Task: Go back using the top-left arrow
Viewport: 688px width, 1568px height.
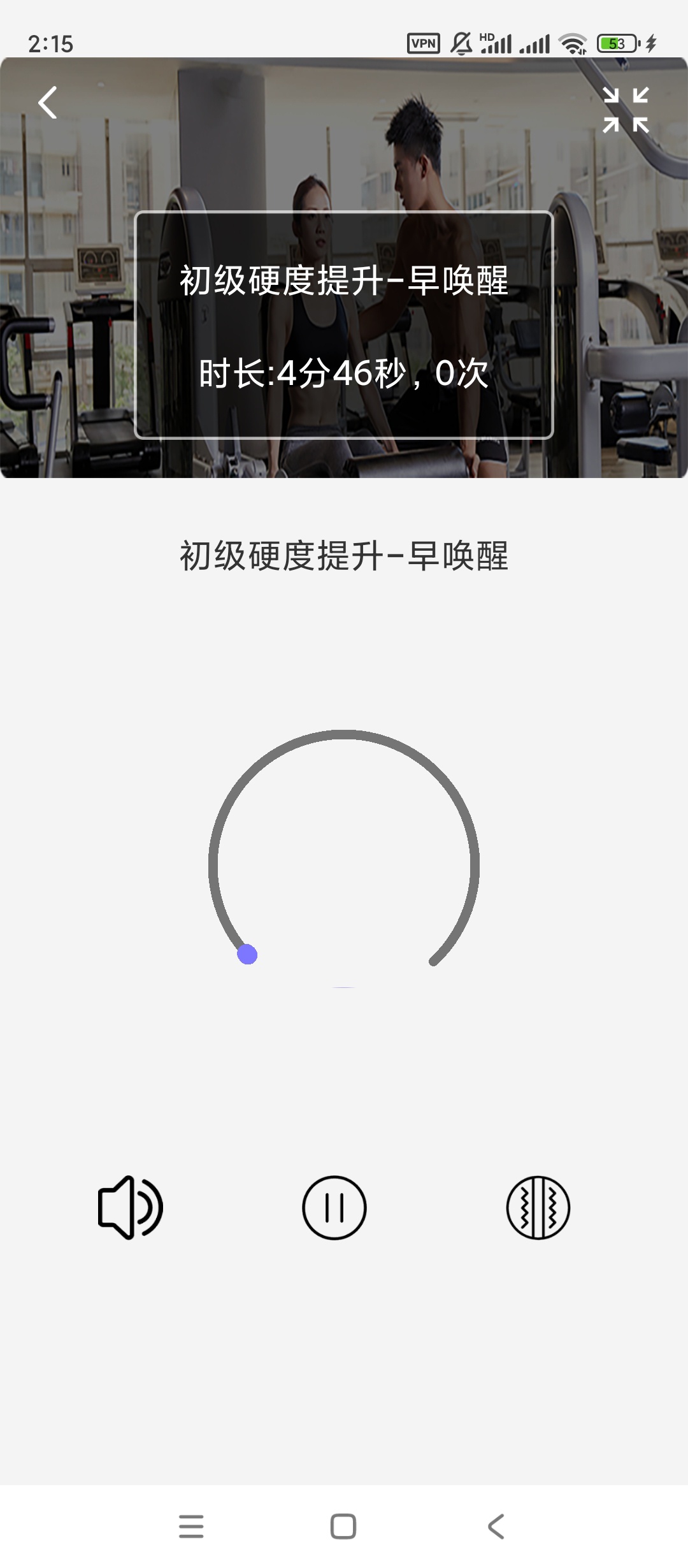Action: pyautogui.click(x=48, y=103)
